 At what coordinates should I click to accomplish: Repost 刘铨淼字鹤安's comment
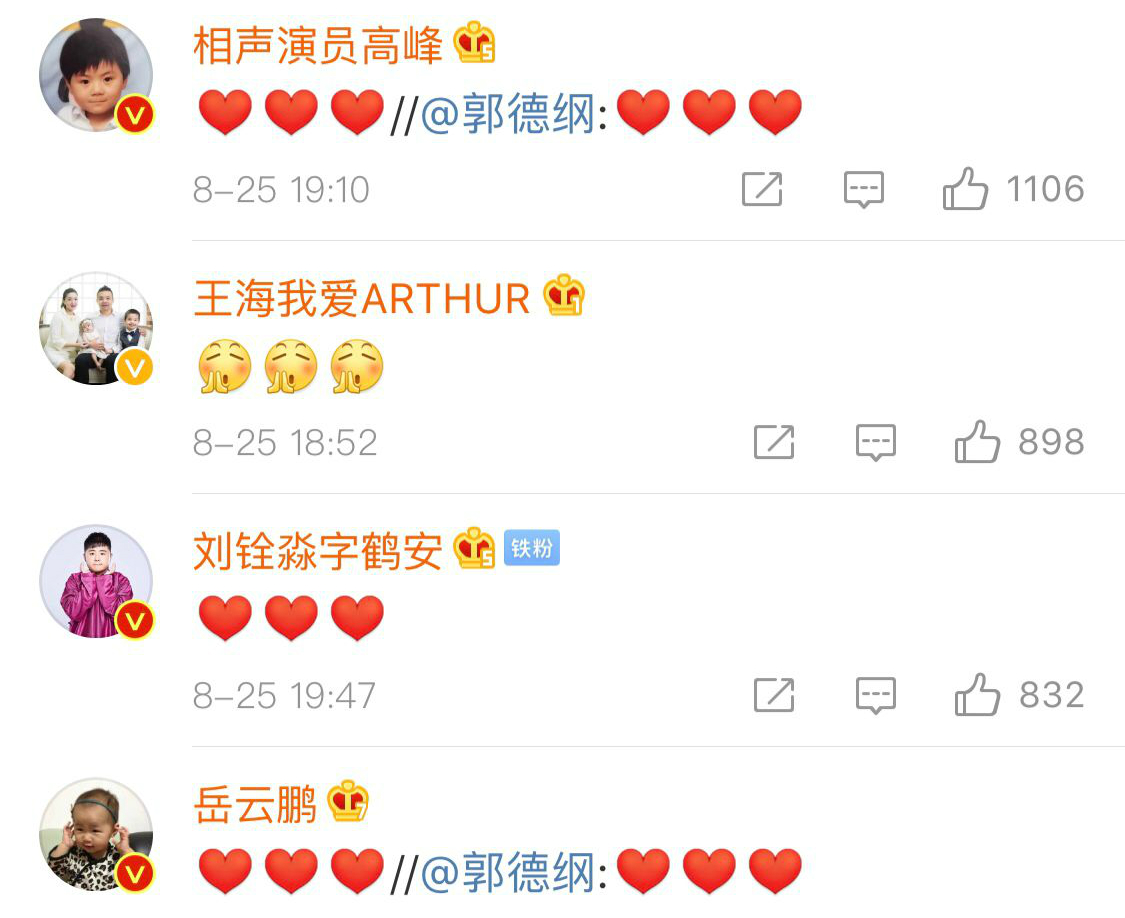(774, 695)
